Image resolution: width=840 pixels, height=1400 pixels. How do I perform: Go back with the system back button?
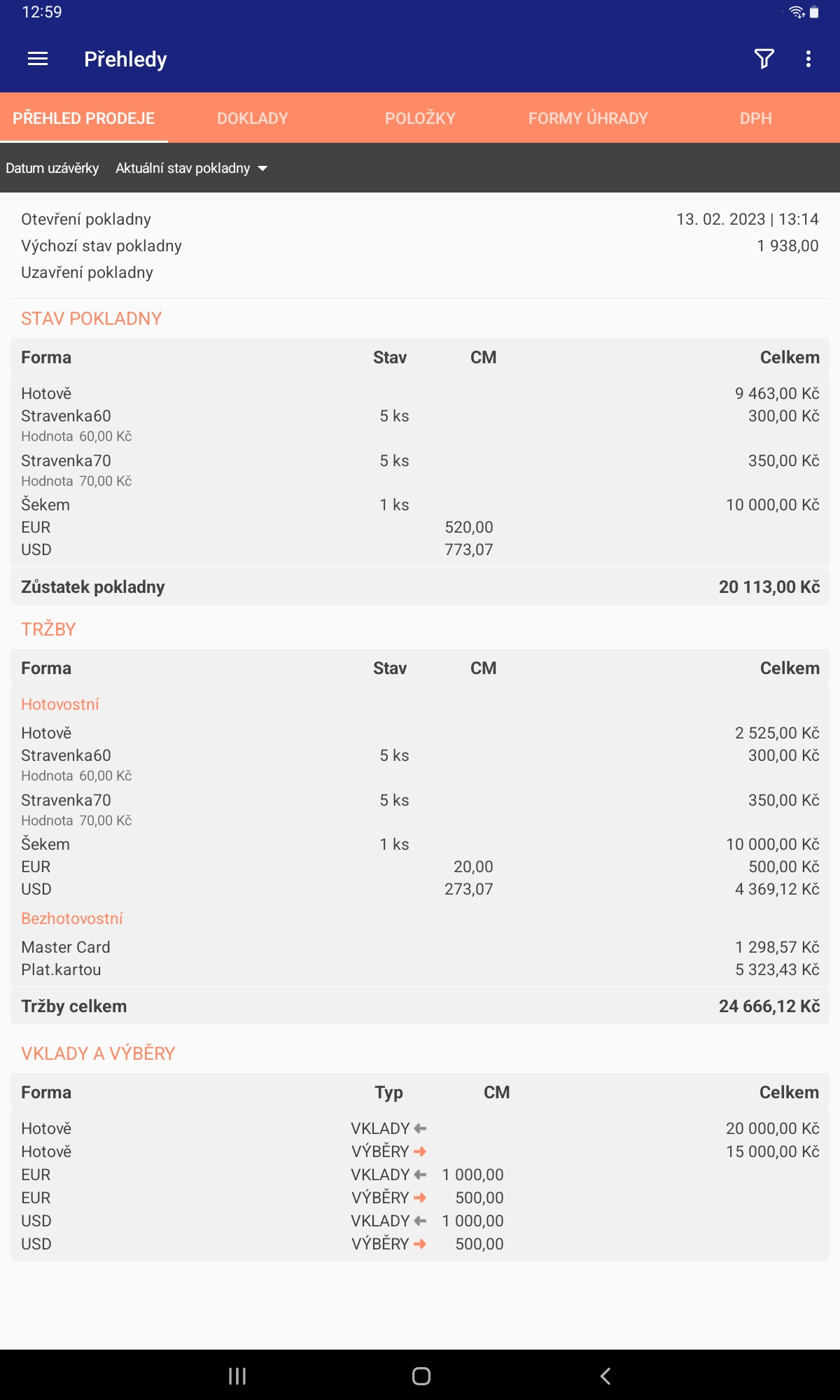tap(605, 1376)
